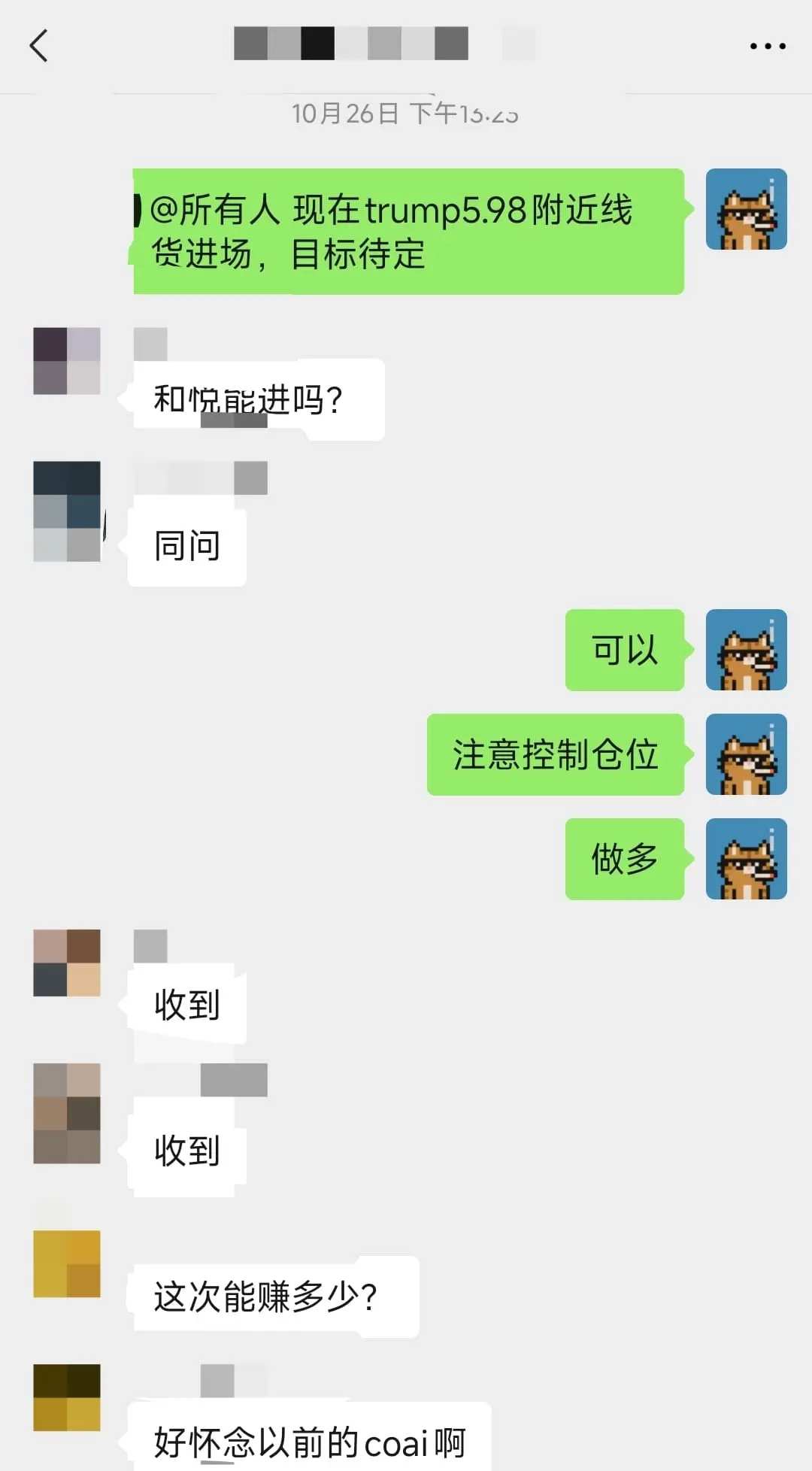The image size is (812, 1471).
Task: Tap the cat avatar beside the trump5.98 message
Action: click(x=746, y=209)
